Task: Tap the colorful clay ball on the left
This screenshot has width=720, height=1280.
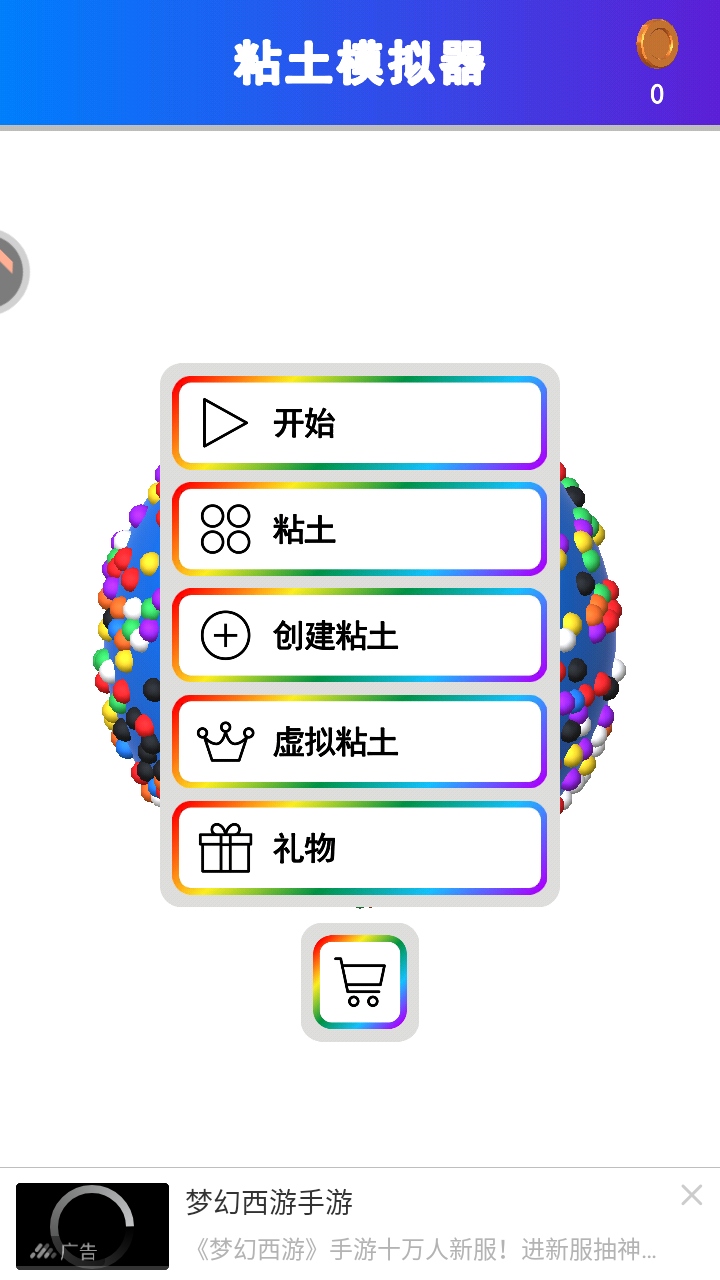Action: coord(130,640)
